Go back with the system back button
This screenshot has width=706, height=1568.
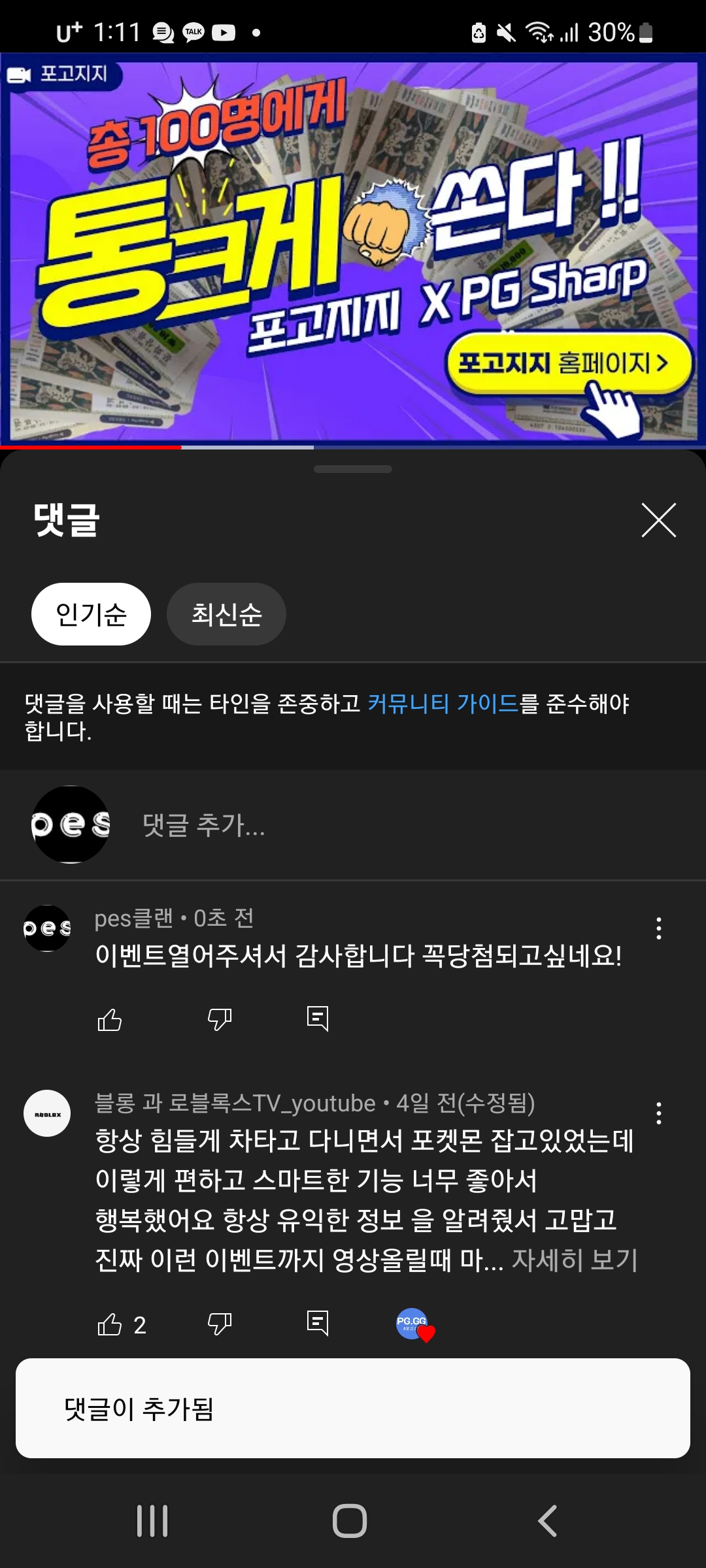548,1521
